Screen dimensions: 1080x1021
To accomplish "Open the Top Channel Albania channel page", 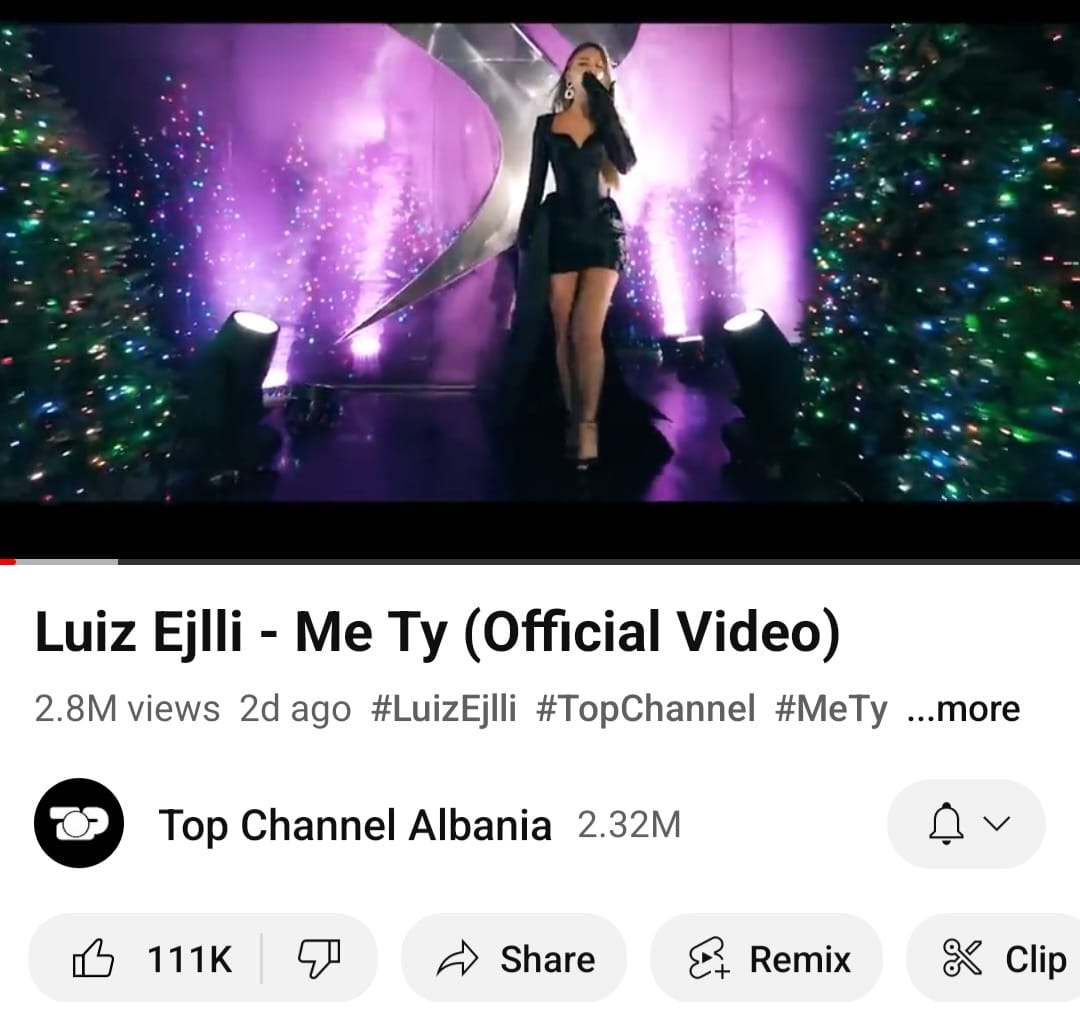I will (x=355, y=826).
